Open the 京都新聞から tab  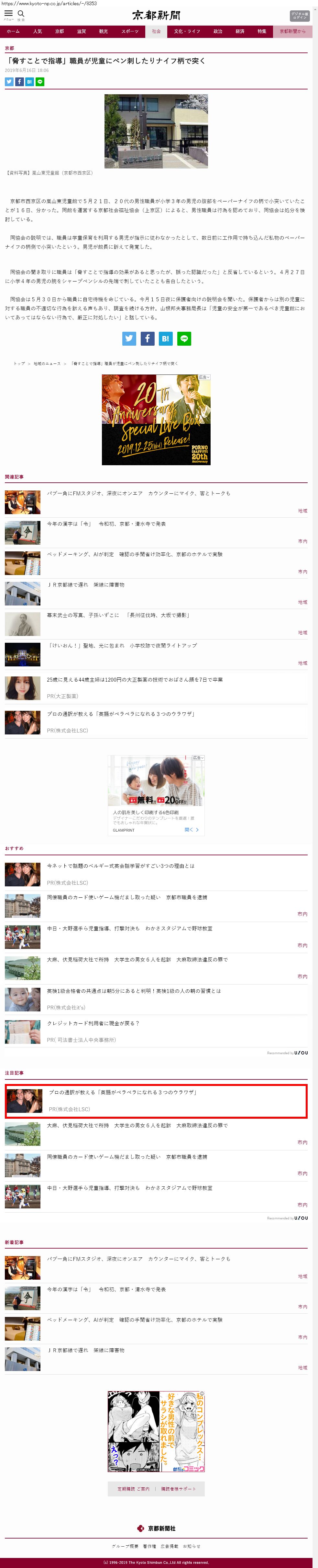tap(292, 31)
